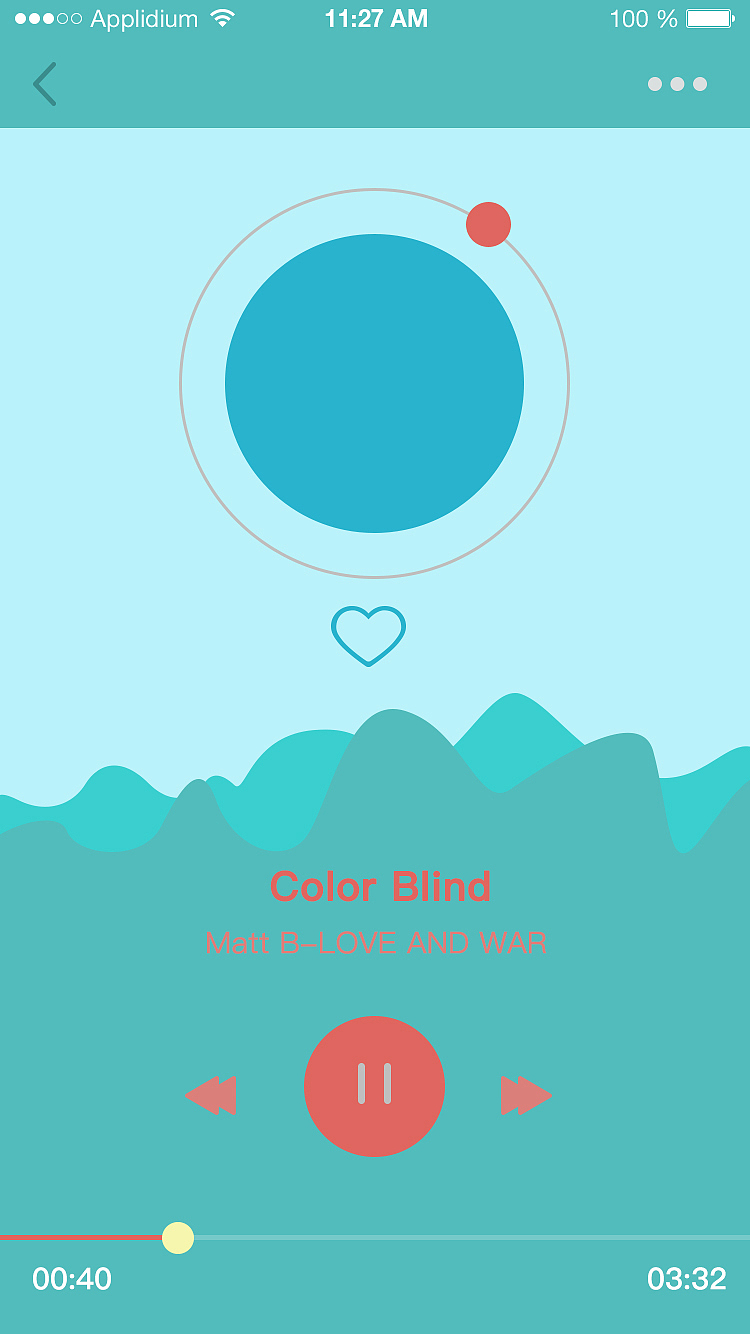Open the artist Matt B-LOVE AND WAR
The image size is (750, 1334).
(375, 942)
